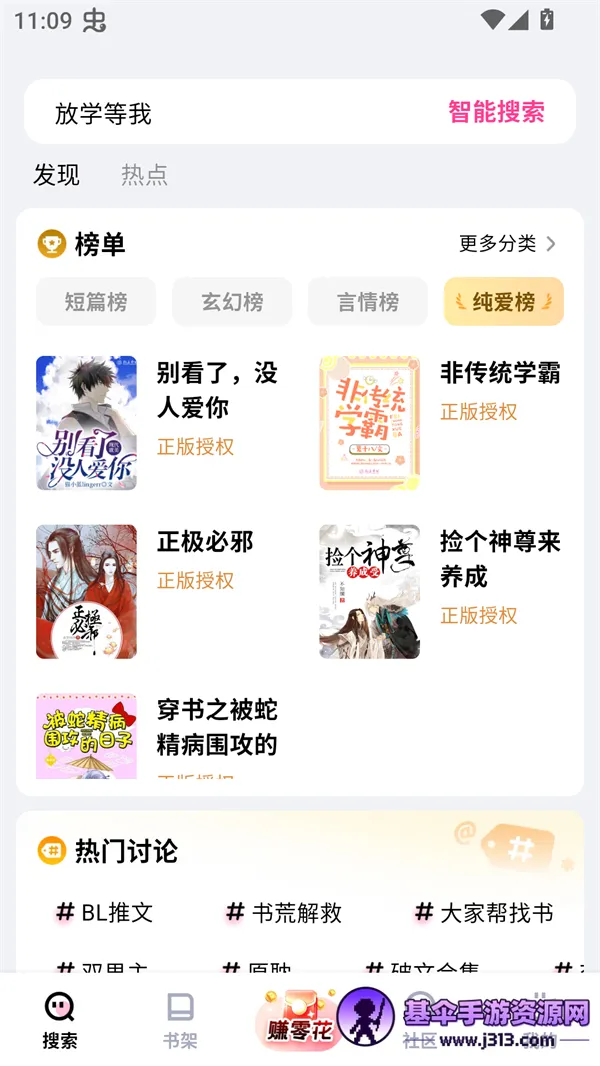Open the book 捡个神尊来养成
600x1066 pixels.
pos(500,558)
